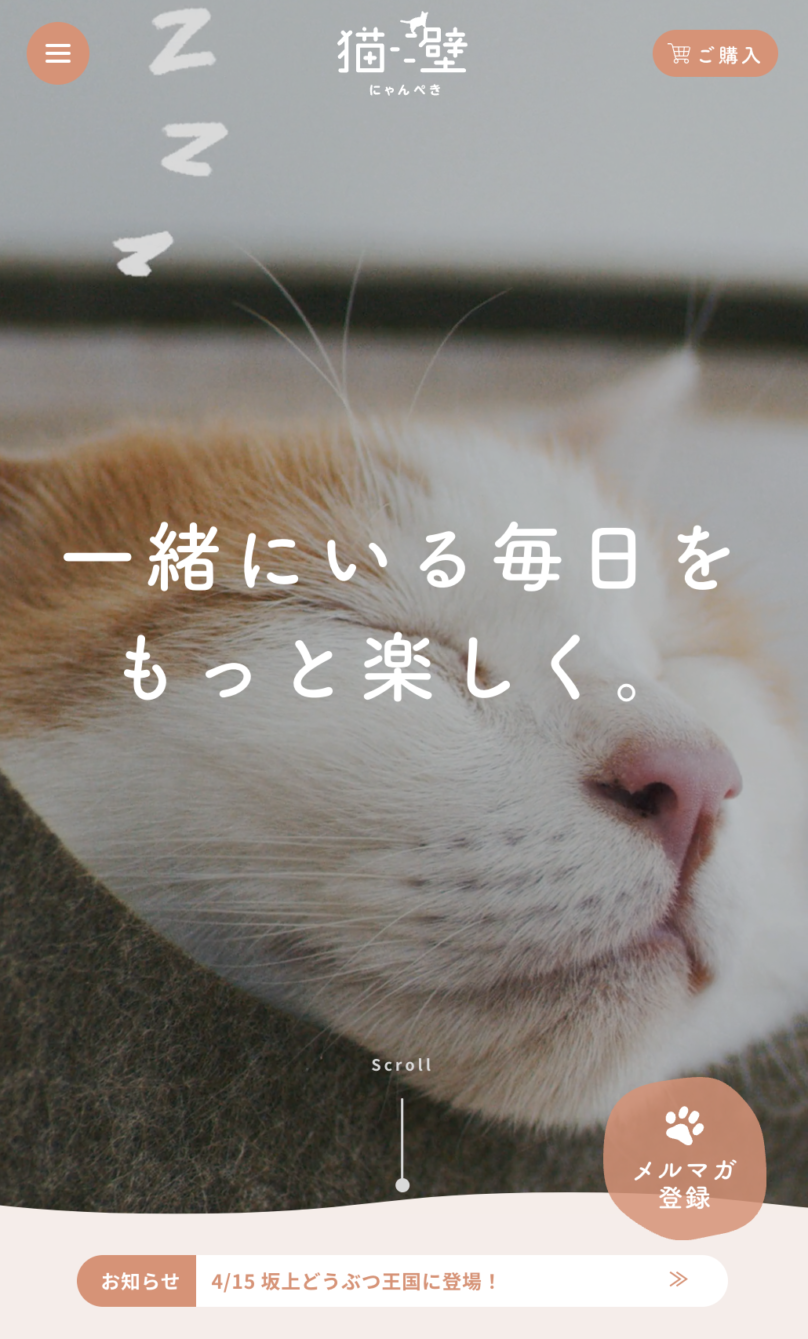Tap the ご購入 purchase button
This screenshot has width=808, height=1339.
[715, 54]
